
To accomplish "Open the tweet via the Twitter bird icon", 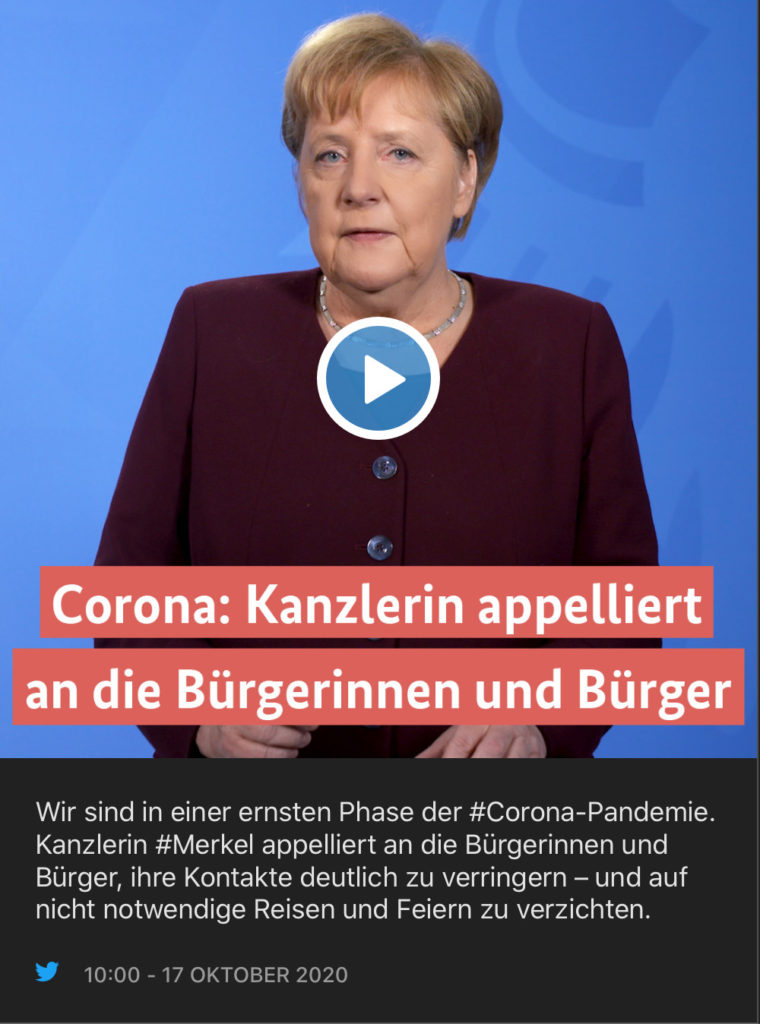I will [47, 972].
